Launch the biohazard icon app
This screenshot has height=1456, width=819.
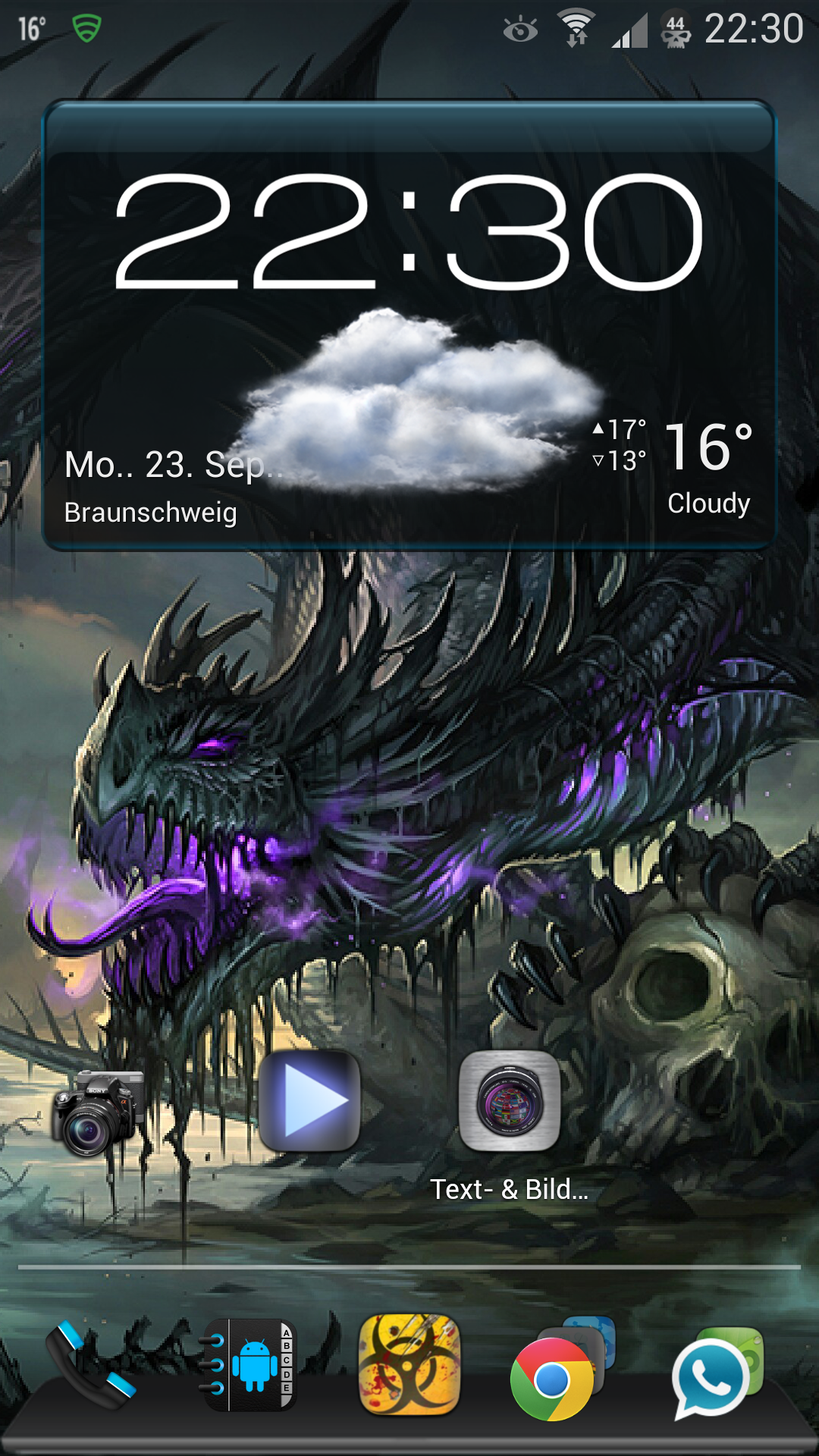click(409, 1365)
